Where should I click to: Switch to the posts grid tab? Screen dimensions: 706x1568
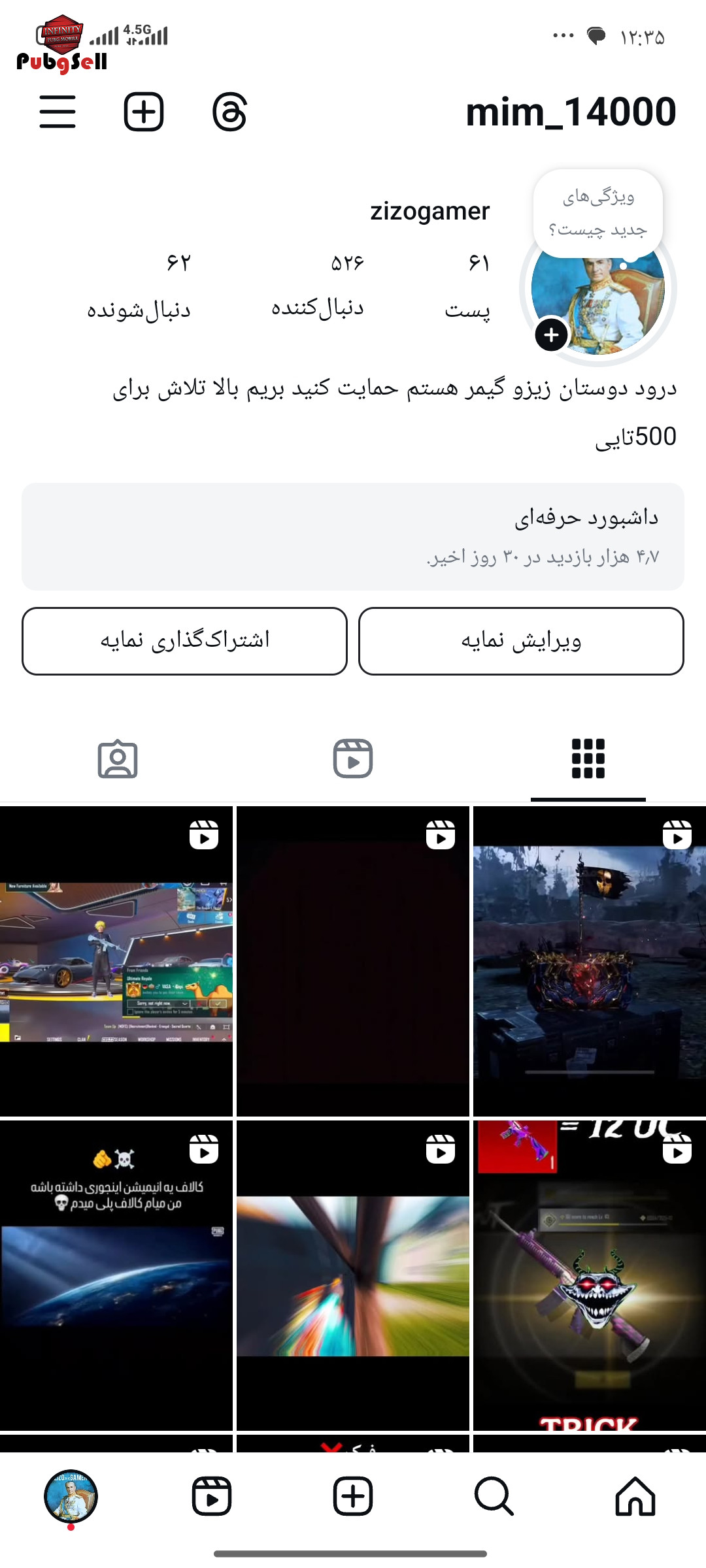pyautogui.click(x=588, y=759)
